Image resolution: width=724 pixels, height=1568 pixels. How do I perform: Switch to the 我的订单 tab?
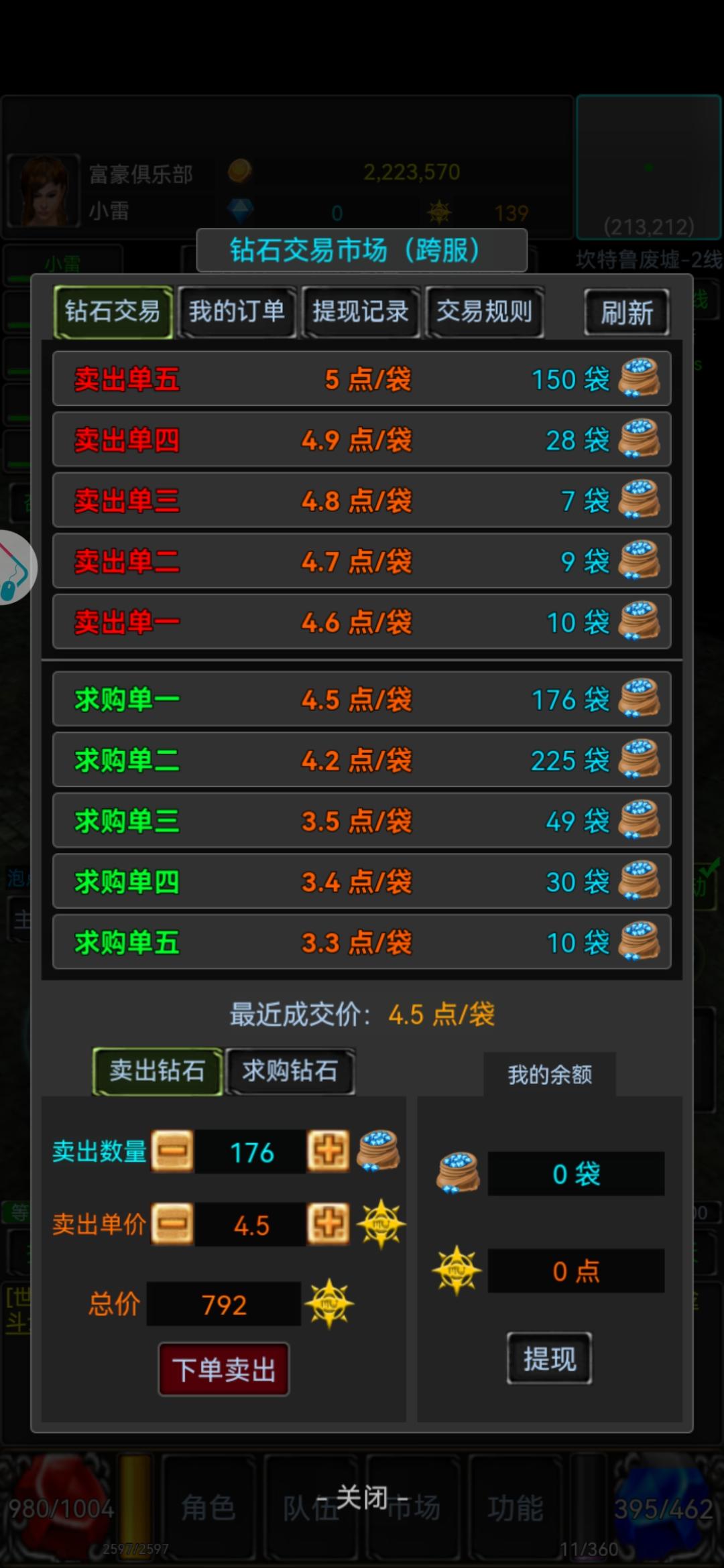236,311
